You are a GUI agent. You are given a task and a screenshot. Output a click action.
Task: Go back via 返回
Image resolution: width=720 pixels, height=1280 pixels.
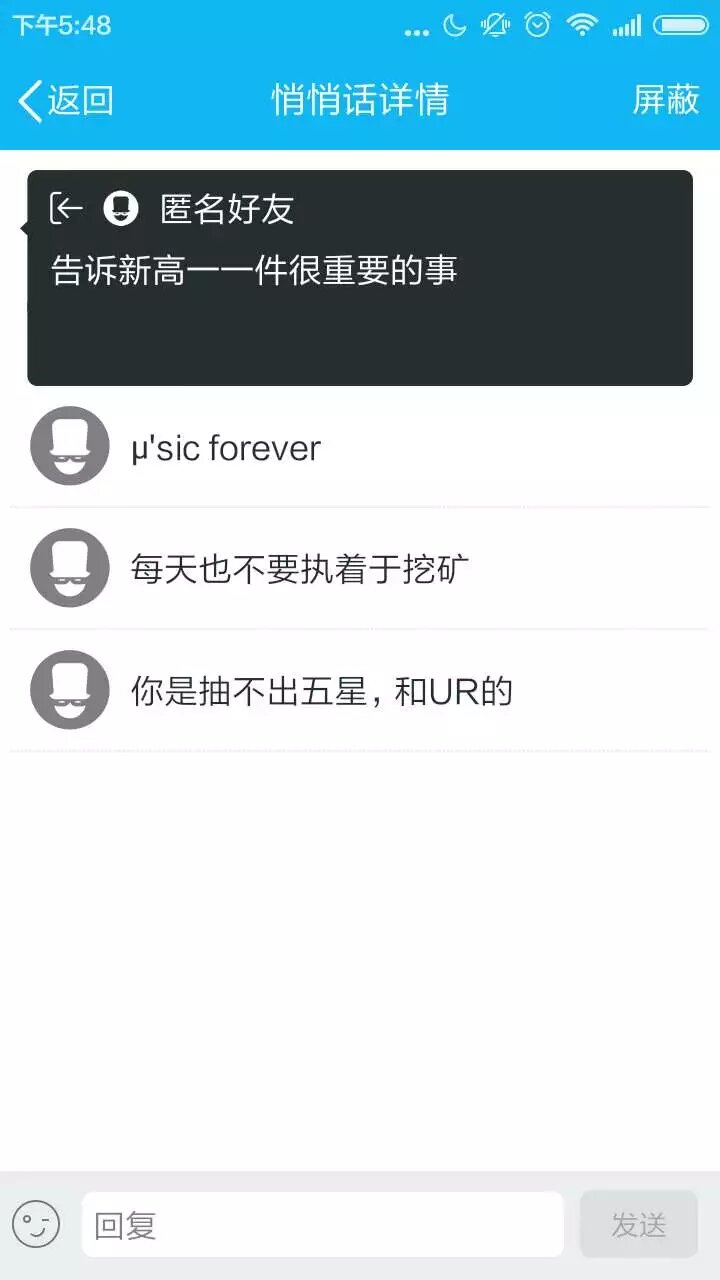[x=66, y=100]
